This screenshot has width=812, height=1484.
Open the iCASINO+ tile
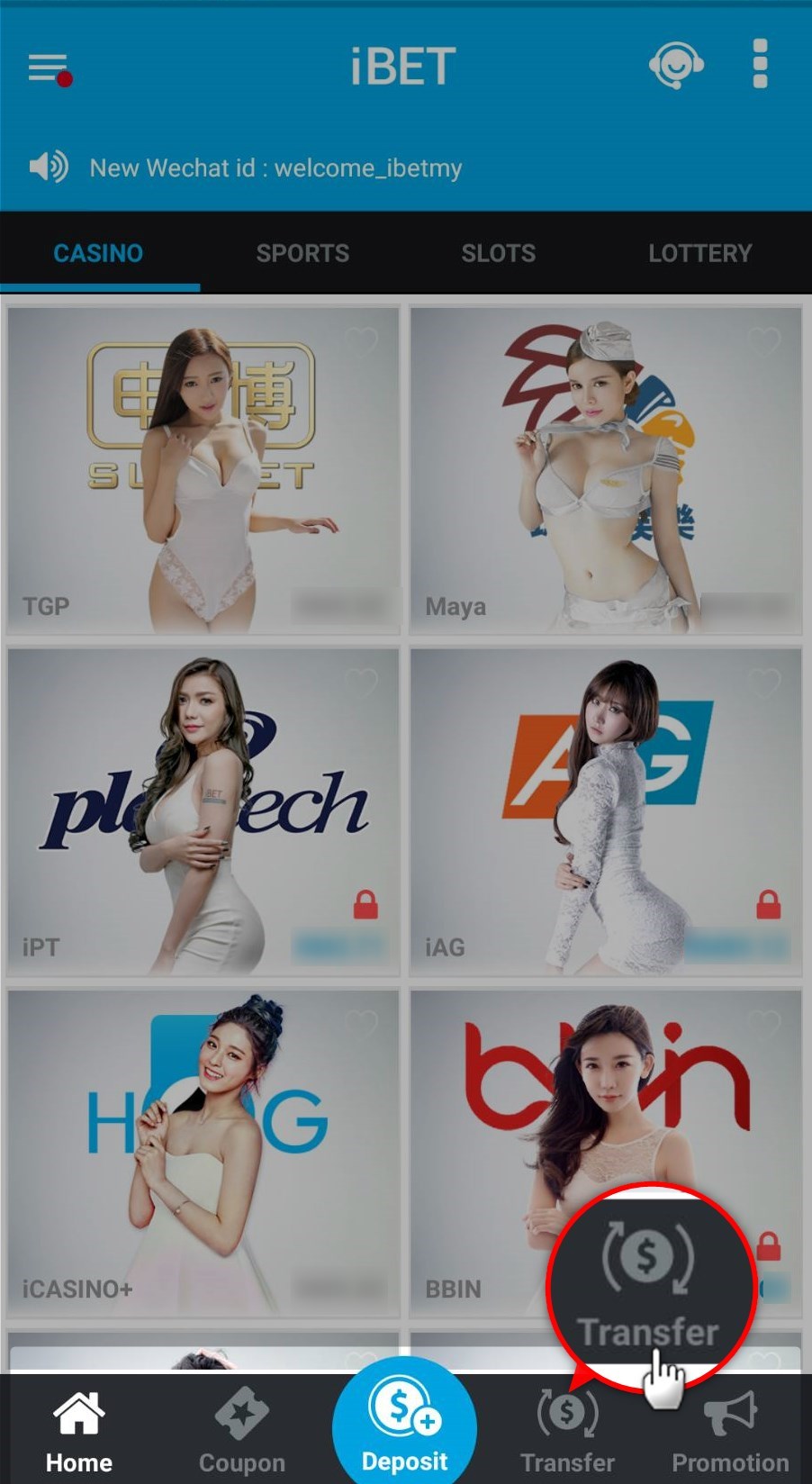pos(203,1153)
